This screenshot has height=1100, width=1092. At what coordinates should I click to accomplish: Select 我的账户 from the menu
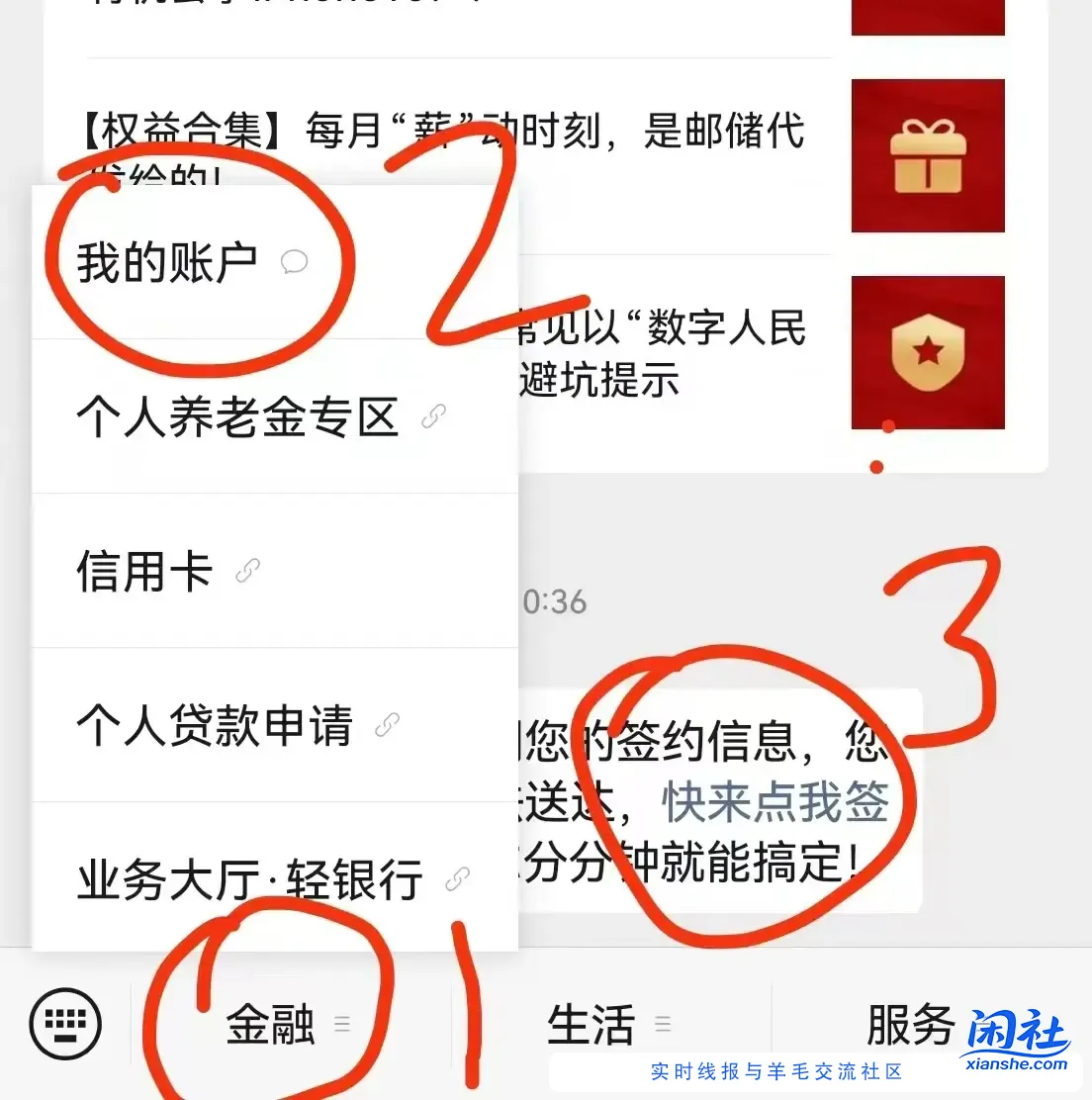click(x=165, y=263)
